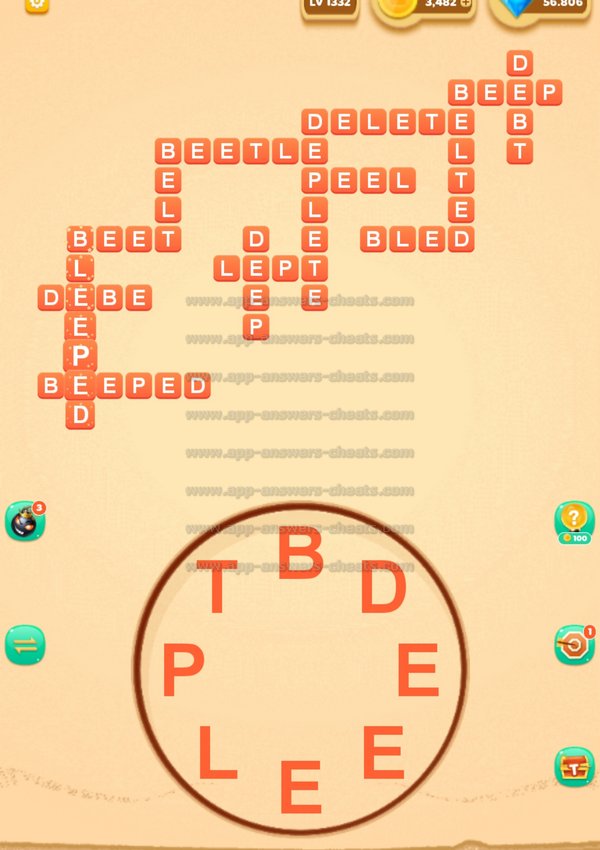Screen dimensions: 600x850
Task: Select letter D in the wheel
Action: (x=383, y=588)
